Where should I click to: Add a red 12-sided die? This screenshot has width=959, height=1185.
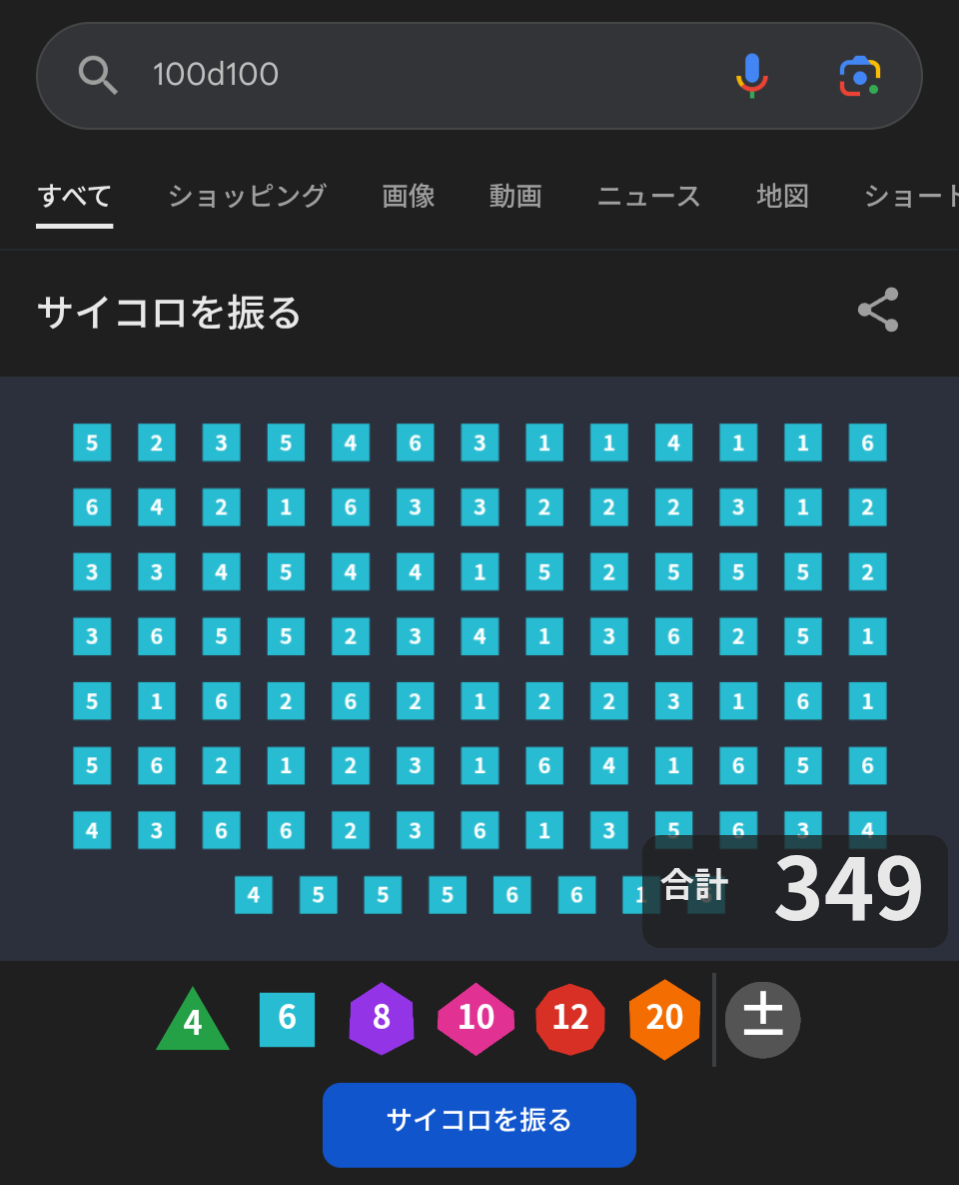[x=570, y=1019]
